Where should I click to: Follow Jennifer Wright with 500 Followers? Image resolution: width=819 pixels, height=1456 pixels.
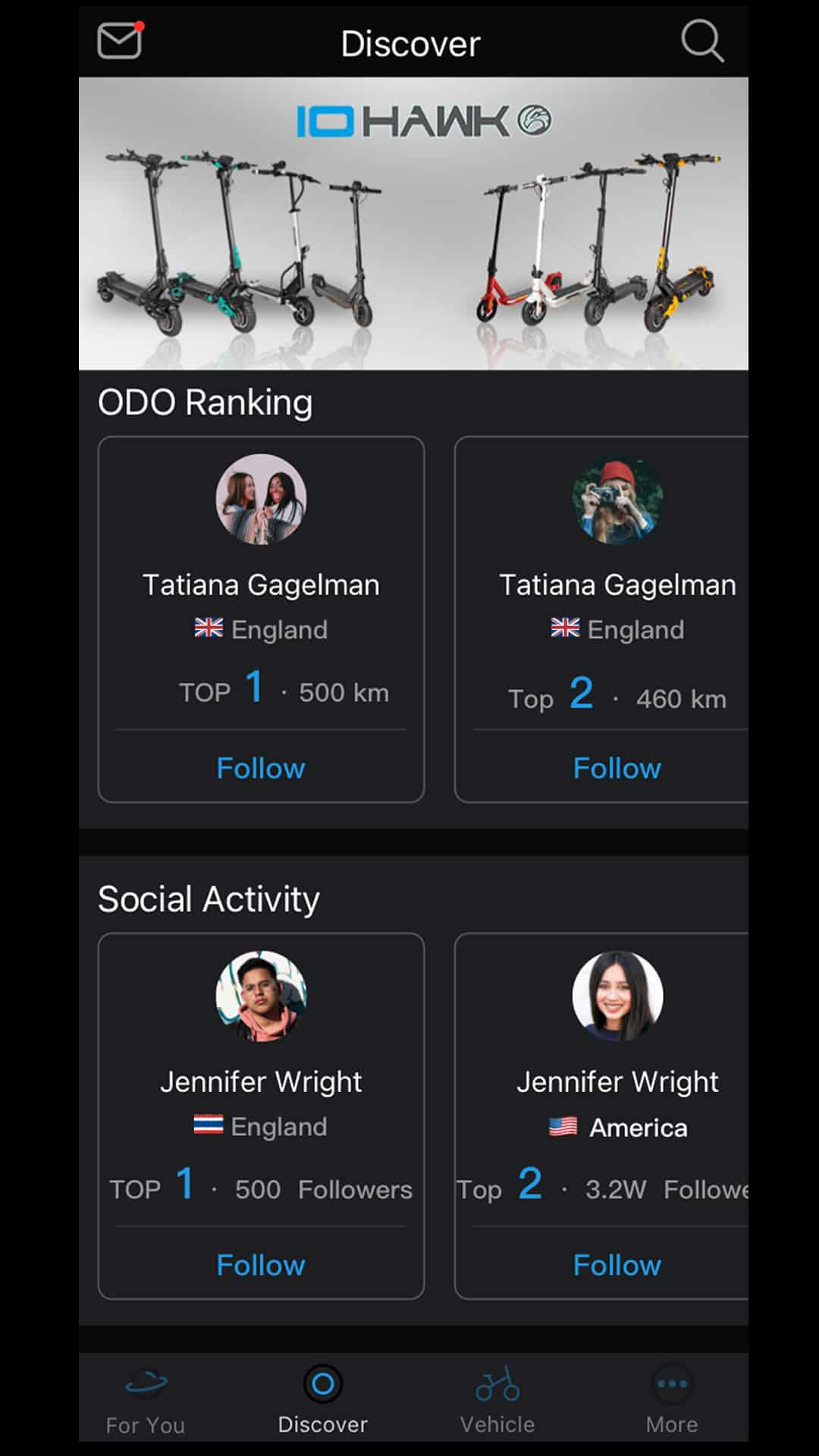coord(261,1265)
